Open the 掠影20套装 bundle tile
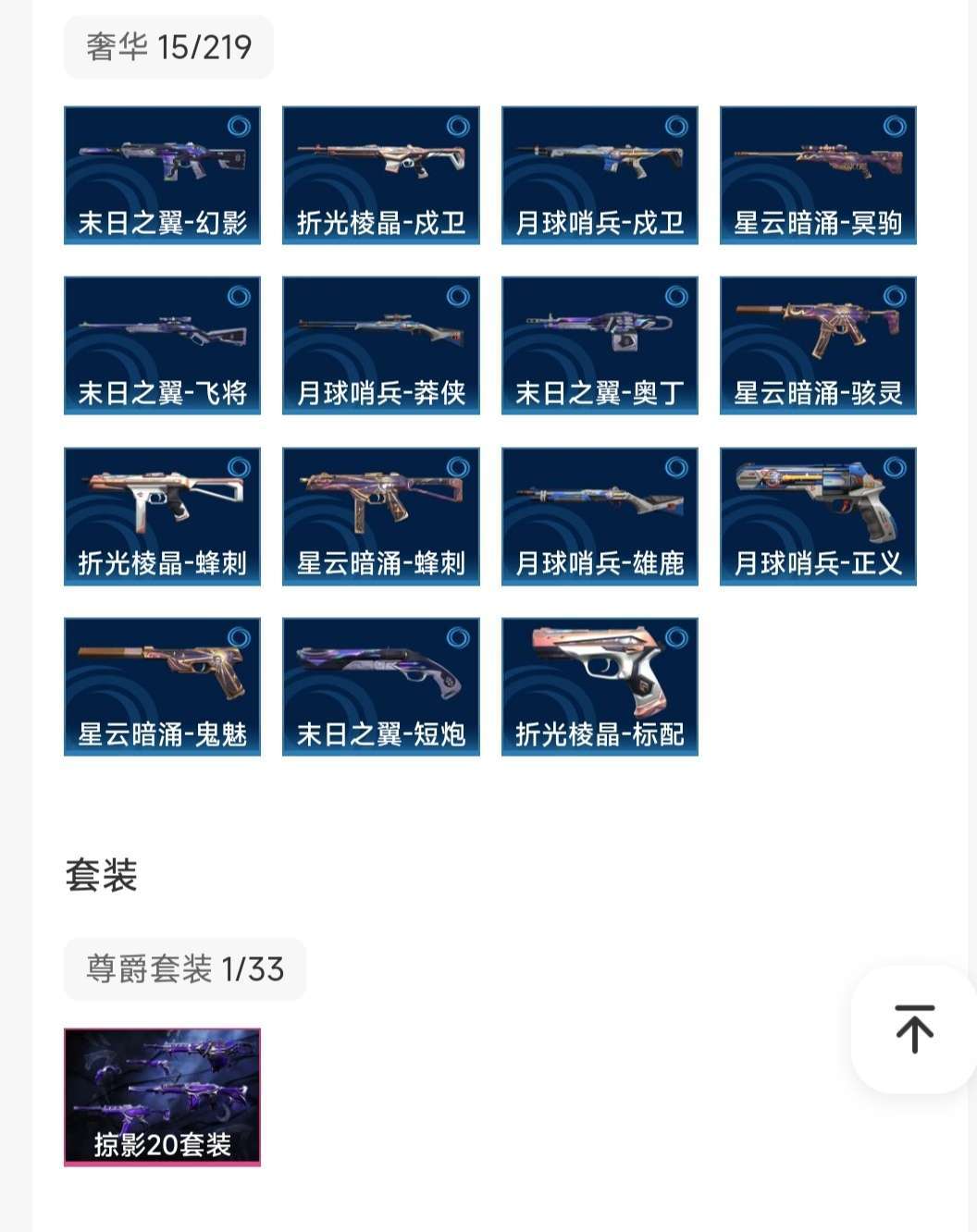Image resolution: width=977 pixels, height=1232 pixels. coord(162,1097)
